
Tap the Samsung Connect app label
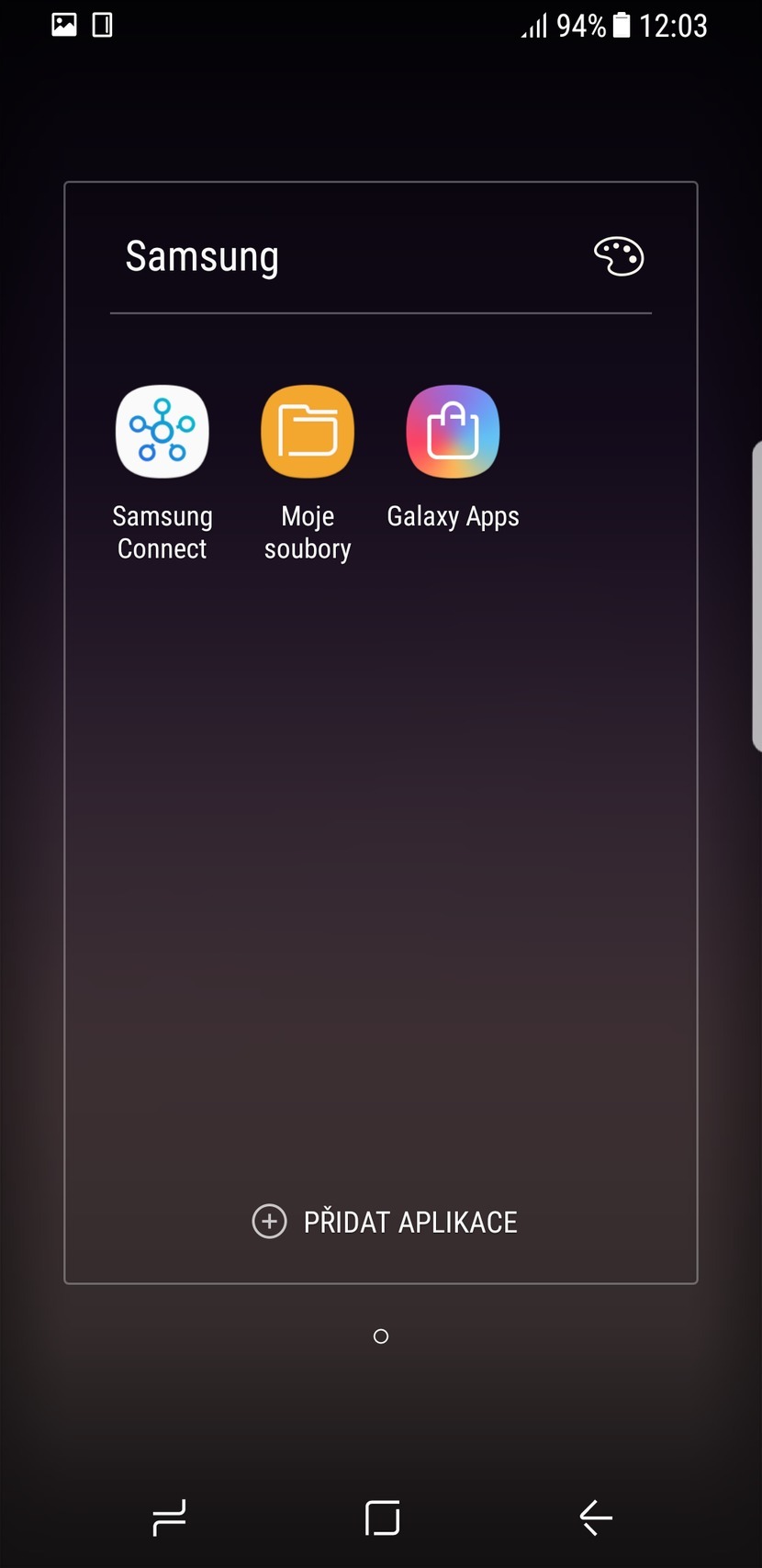(x=162, y=533)
